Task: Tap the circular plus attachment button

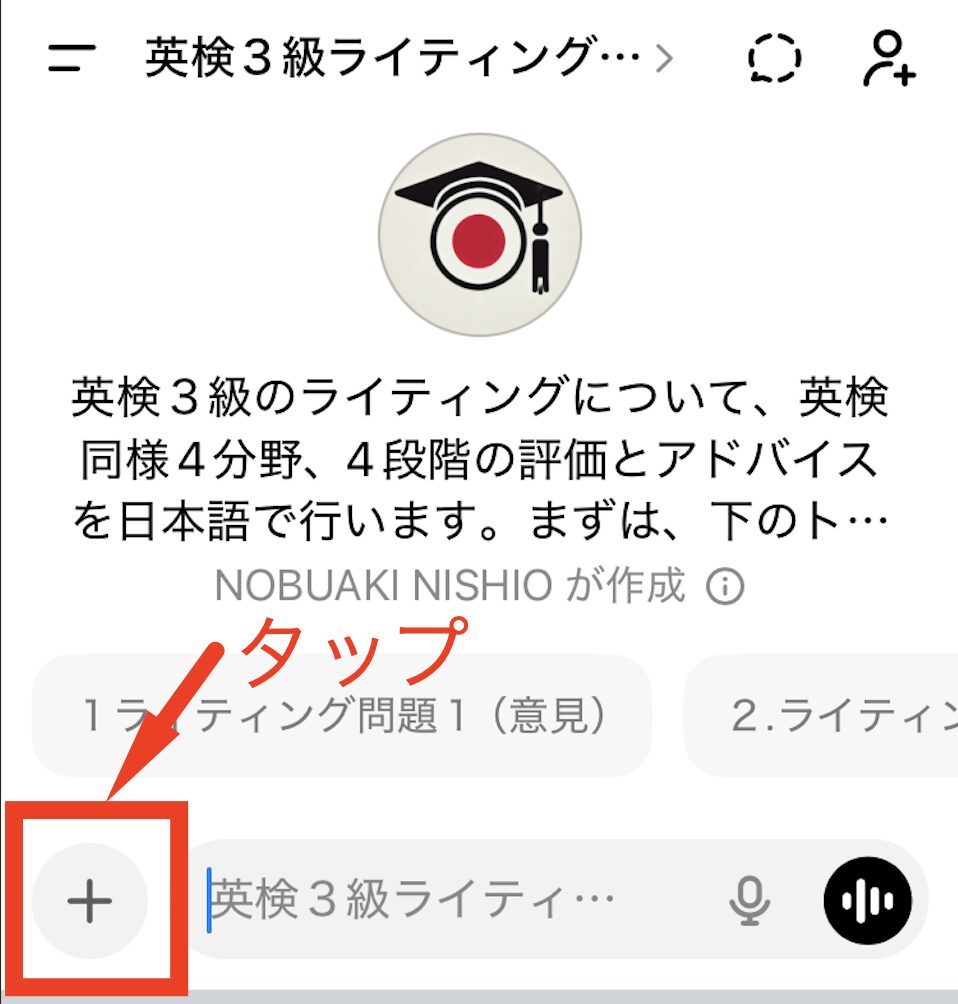Action: point(90,899)
